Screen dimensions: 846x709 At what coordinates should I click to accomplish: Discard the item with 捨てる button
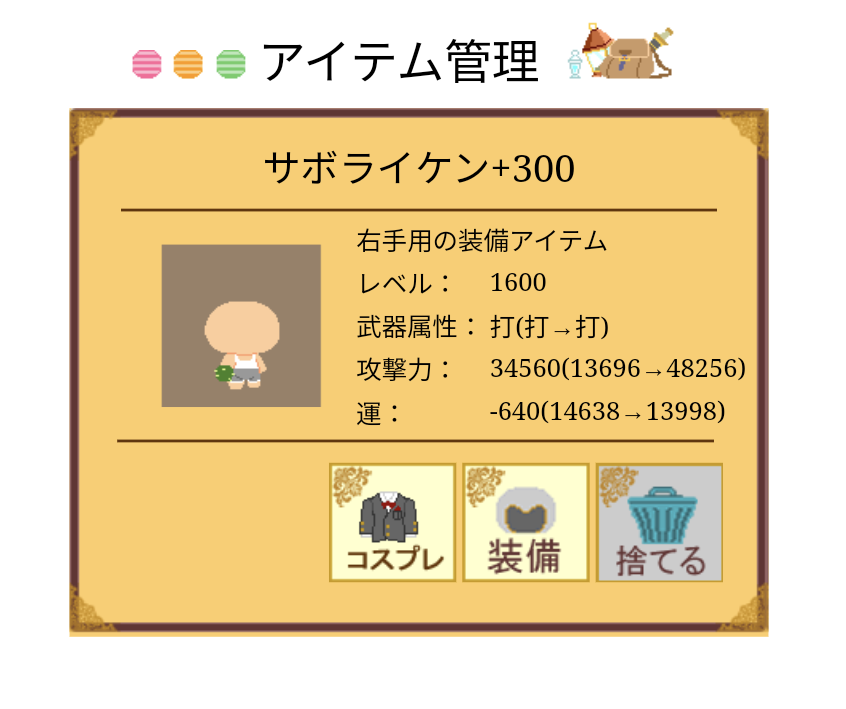659,522
